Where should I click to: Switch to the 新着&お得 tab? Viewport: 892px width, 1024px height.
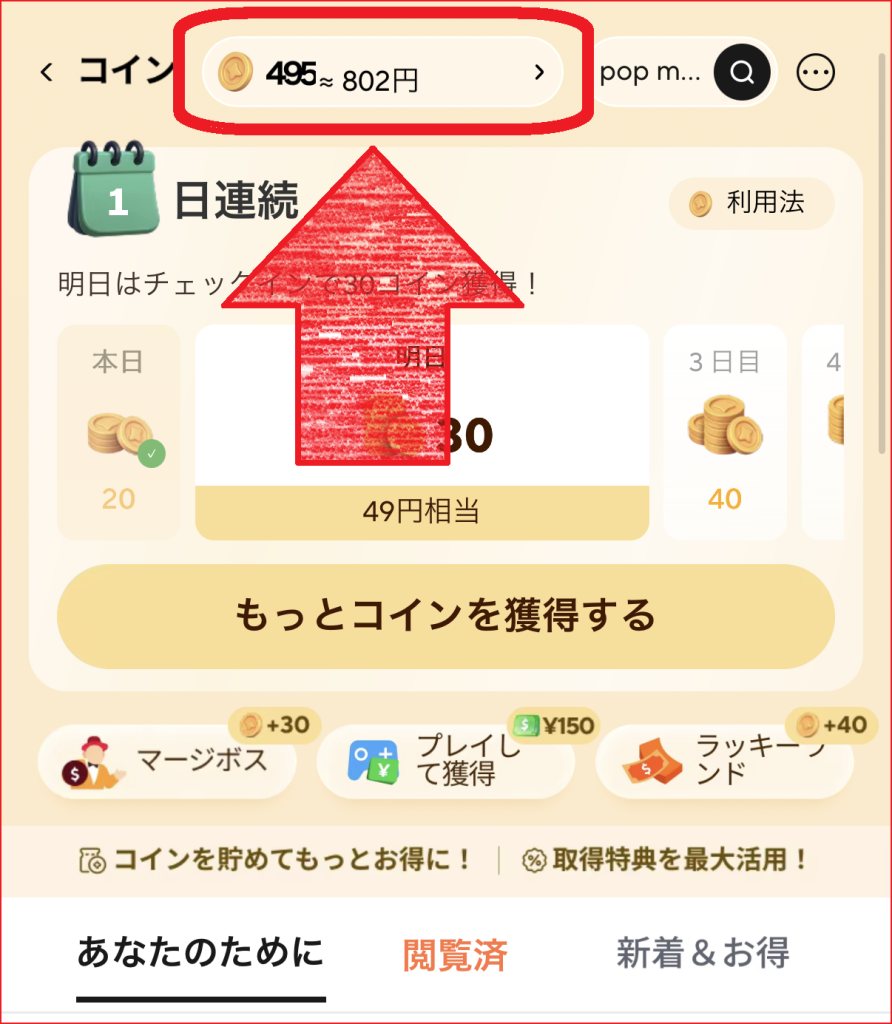tap(702, 953)
